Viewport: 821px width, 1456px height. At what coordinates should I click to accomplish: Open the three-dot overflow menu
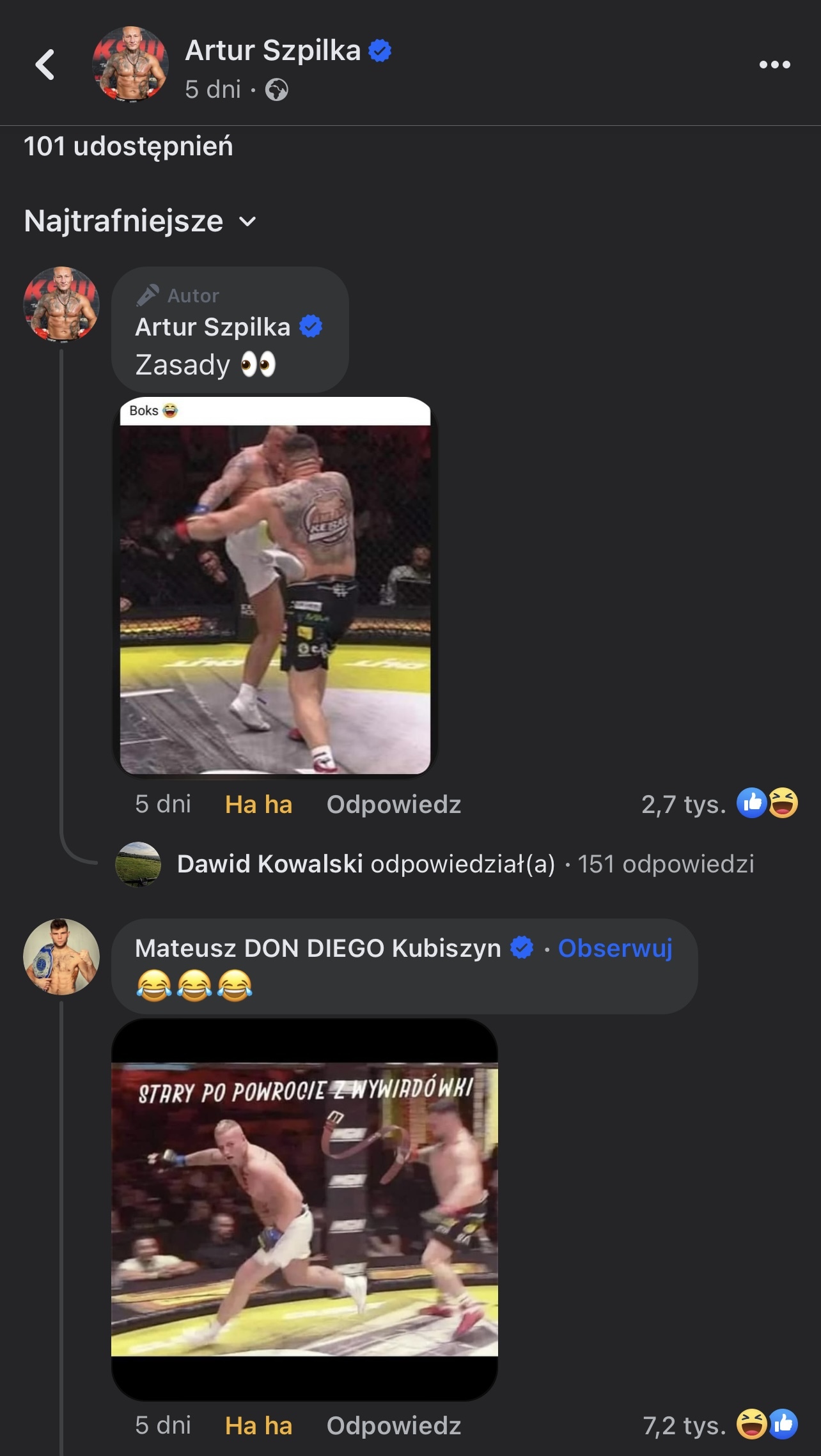click(774, 65)
